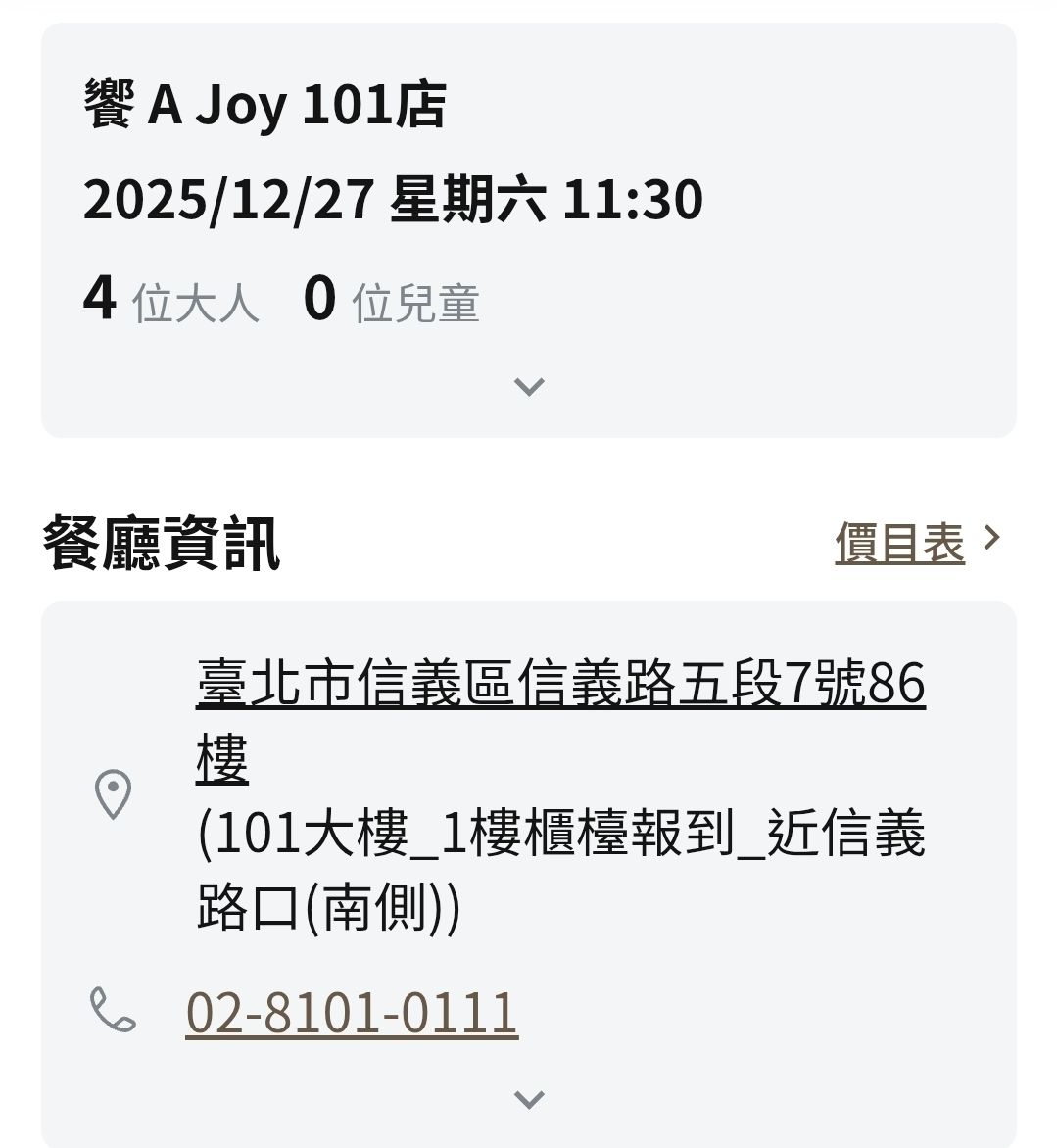Open the 價目表 price list link
The image size is (1057, 1148).
(900, 542)
